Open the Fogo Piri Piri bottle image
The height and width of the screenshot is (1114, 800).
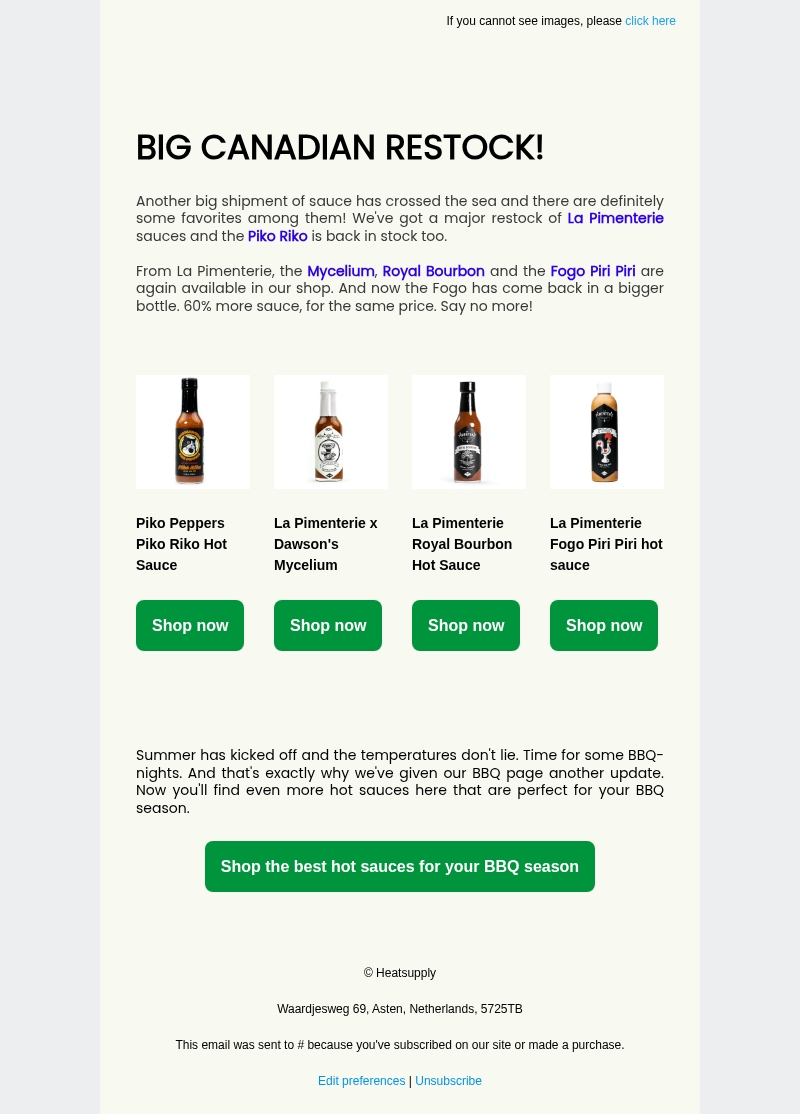pyautogui.click(x=607, y=432)
